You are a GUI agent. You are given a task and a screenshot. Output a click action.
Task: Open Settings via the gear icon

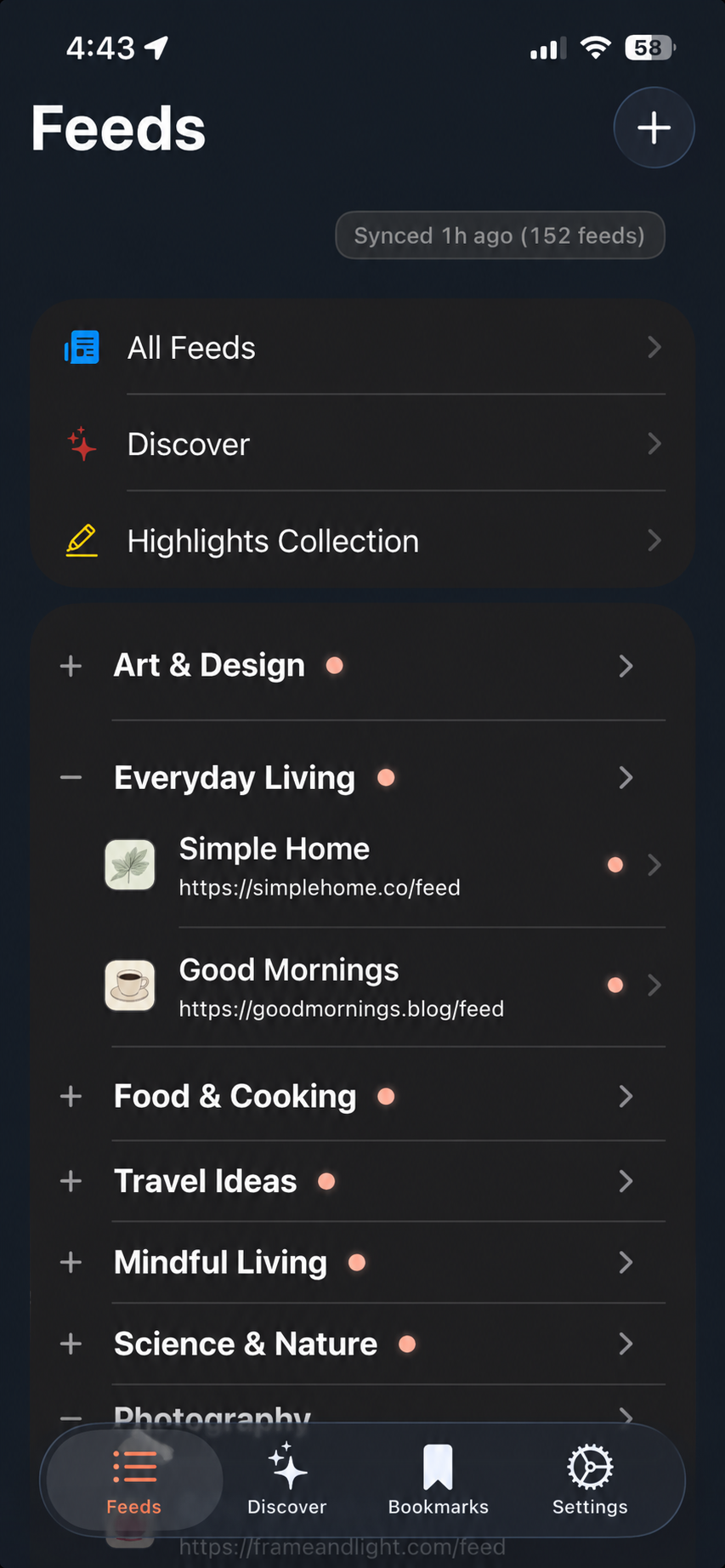[589, 1480]
